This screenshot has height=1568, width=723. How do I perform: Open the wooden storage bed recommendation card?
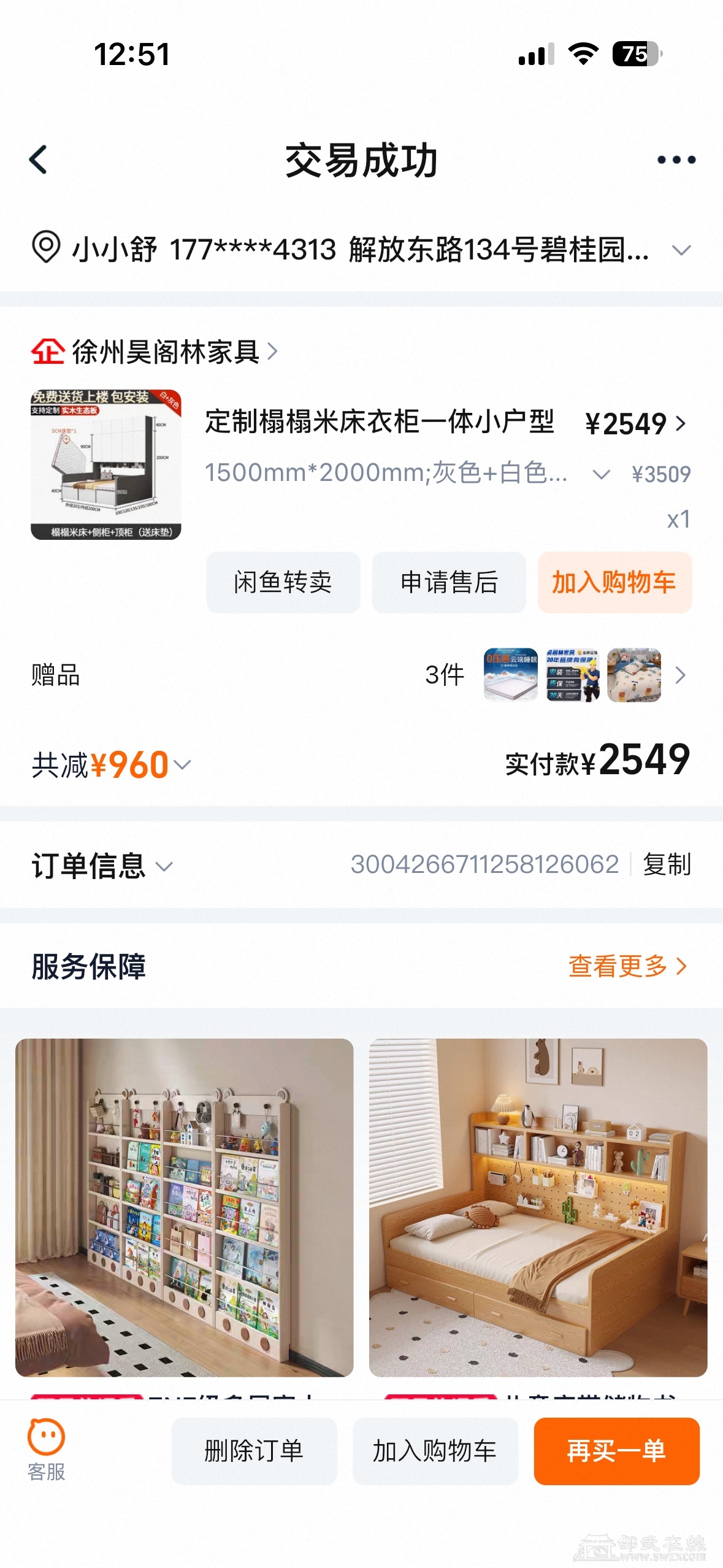pos(538,1207)
